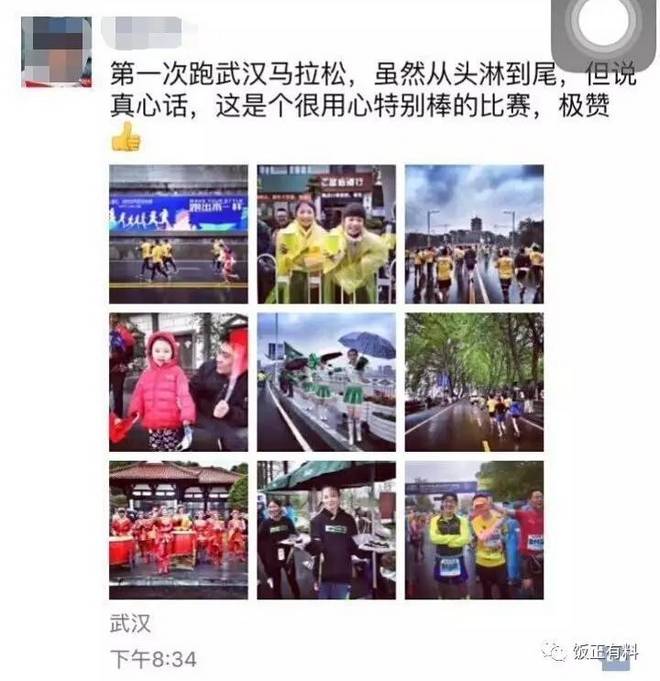
Task: Open the photo of runners under blue banner
Action: 179,234
